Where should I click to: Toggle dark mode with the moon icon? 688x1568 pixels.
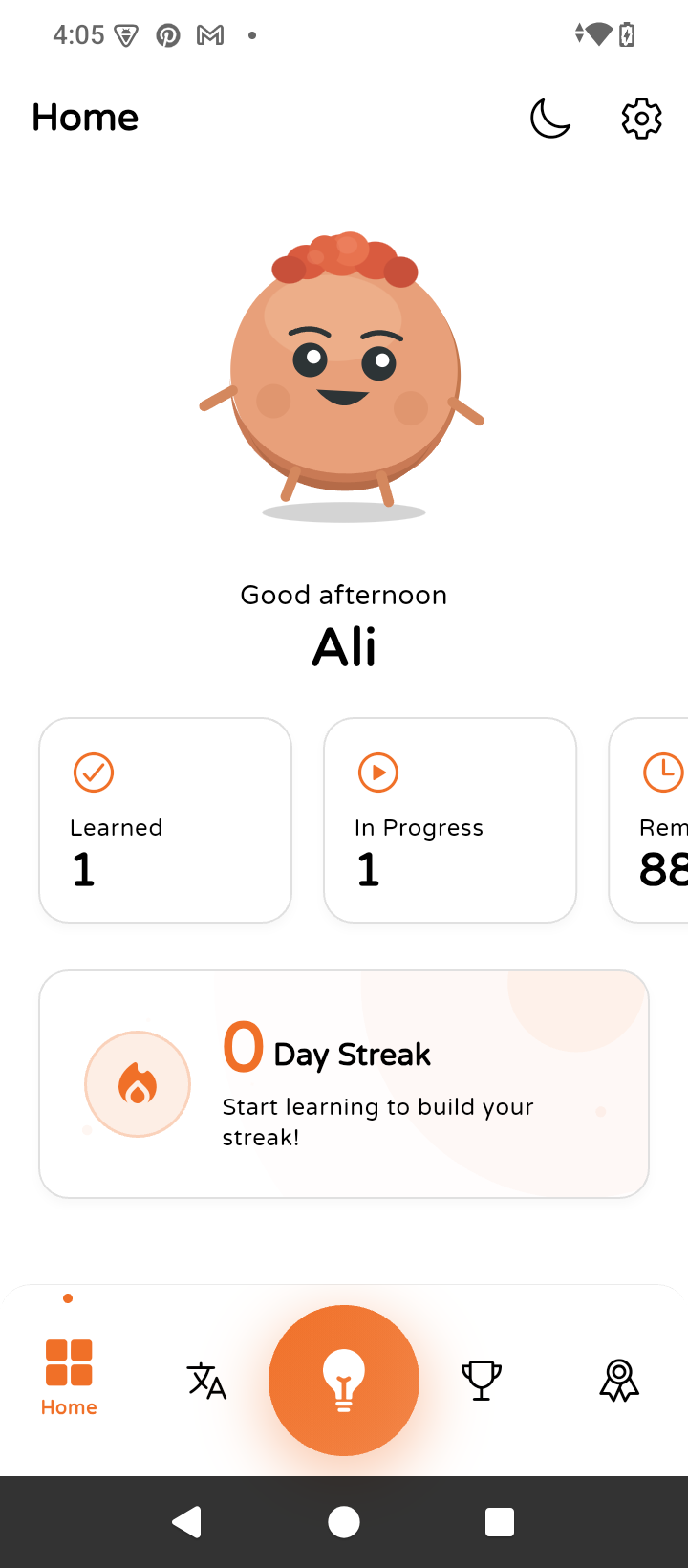[549, 117]
